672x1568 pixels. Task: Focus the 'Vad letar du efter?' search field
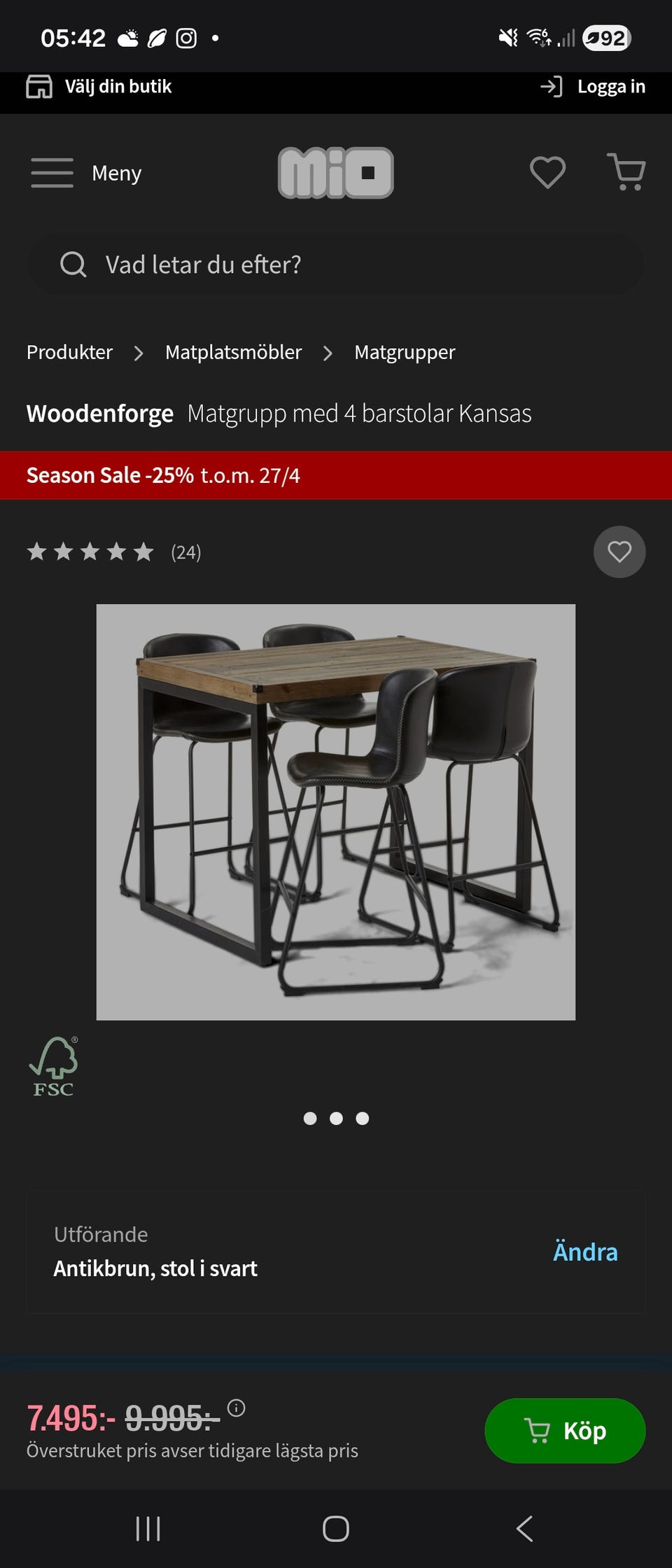pyautogui.click(x=336, y=265)
